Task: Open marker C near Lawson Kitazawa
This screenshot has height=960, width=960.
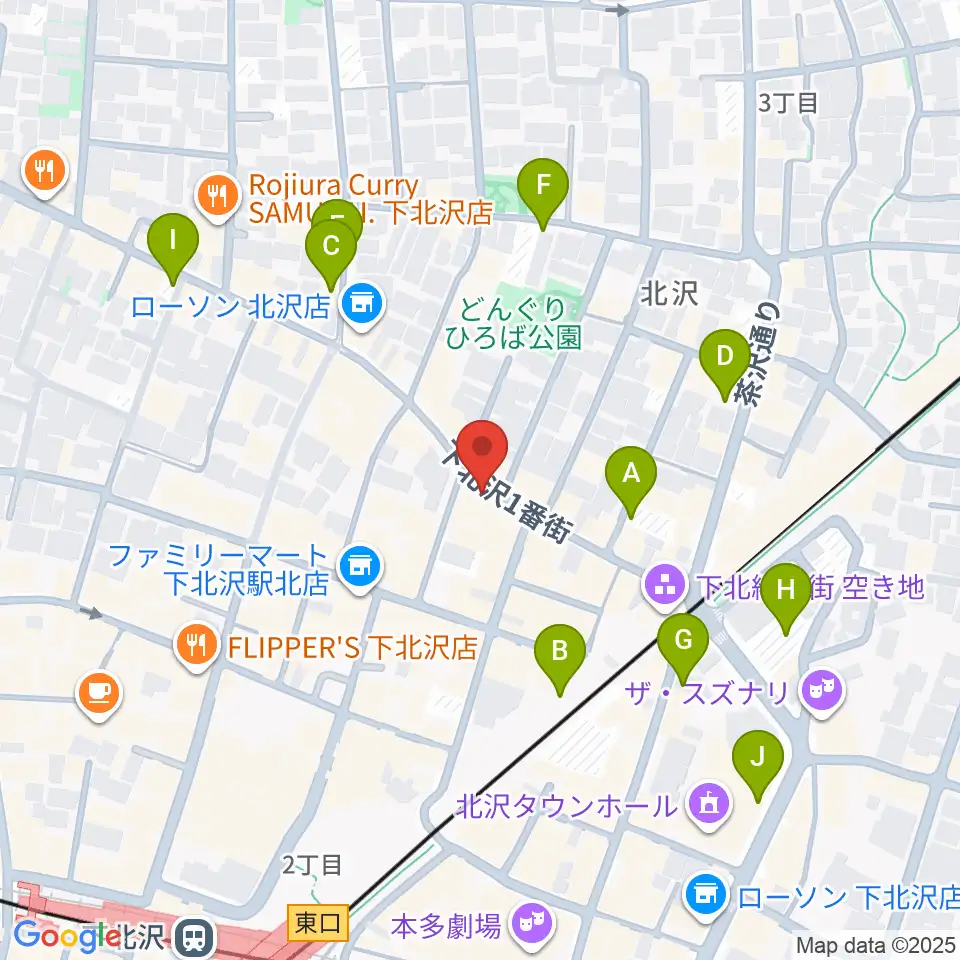Action: (331, 246)
